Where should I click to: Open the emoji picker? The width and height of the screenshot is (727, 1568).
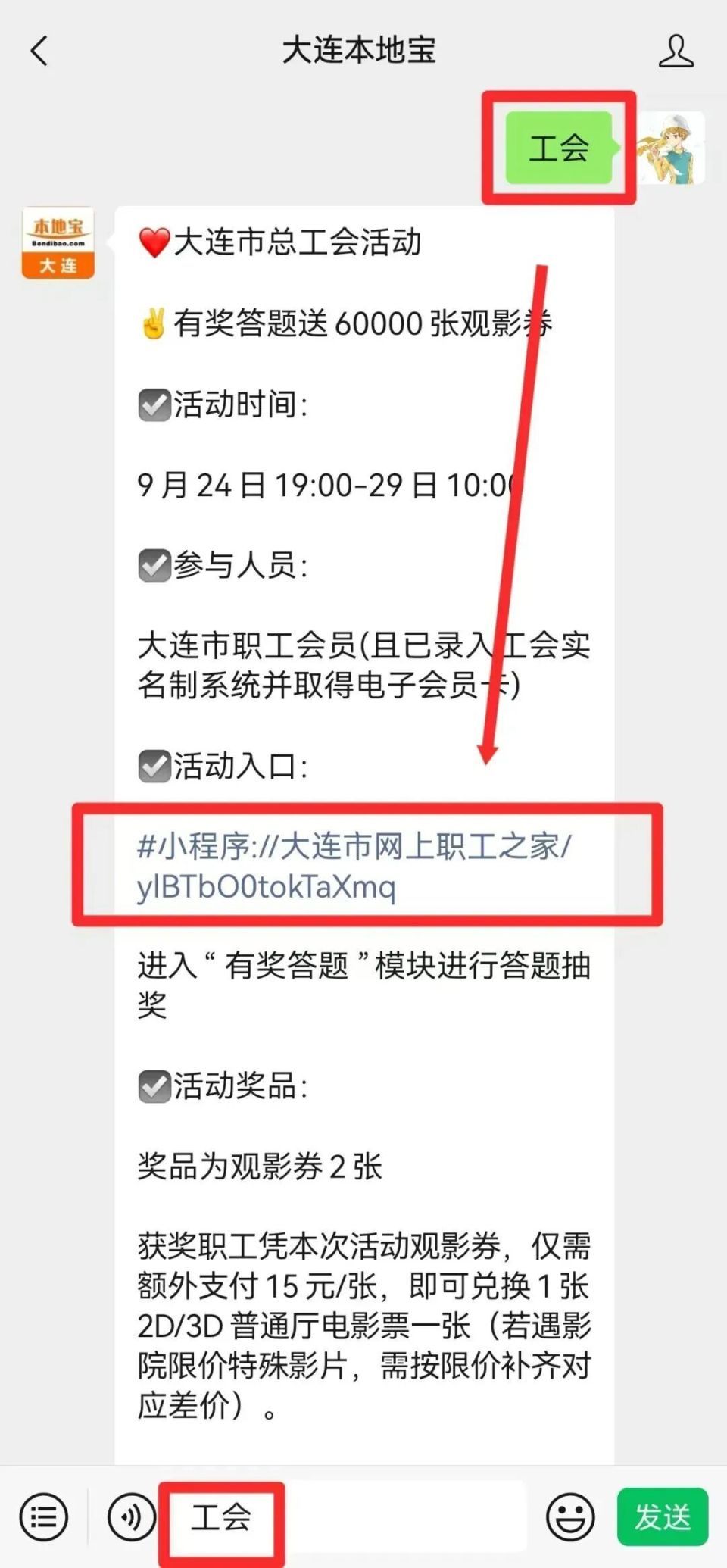click(570, 1517)
